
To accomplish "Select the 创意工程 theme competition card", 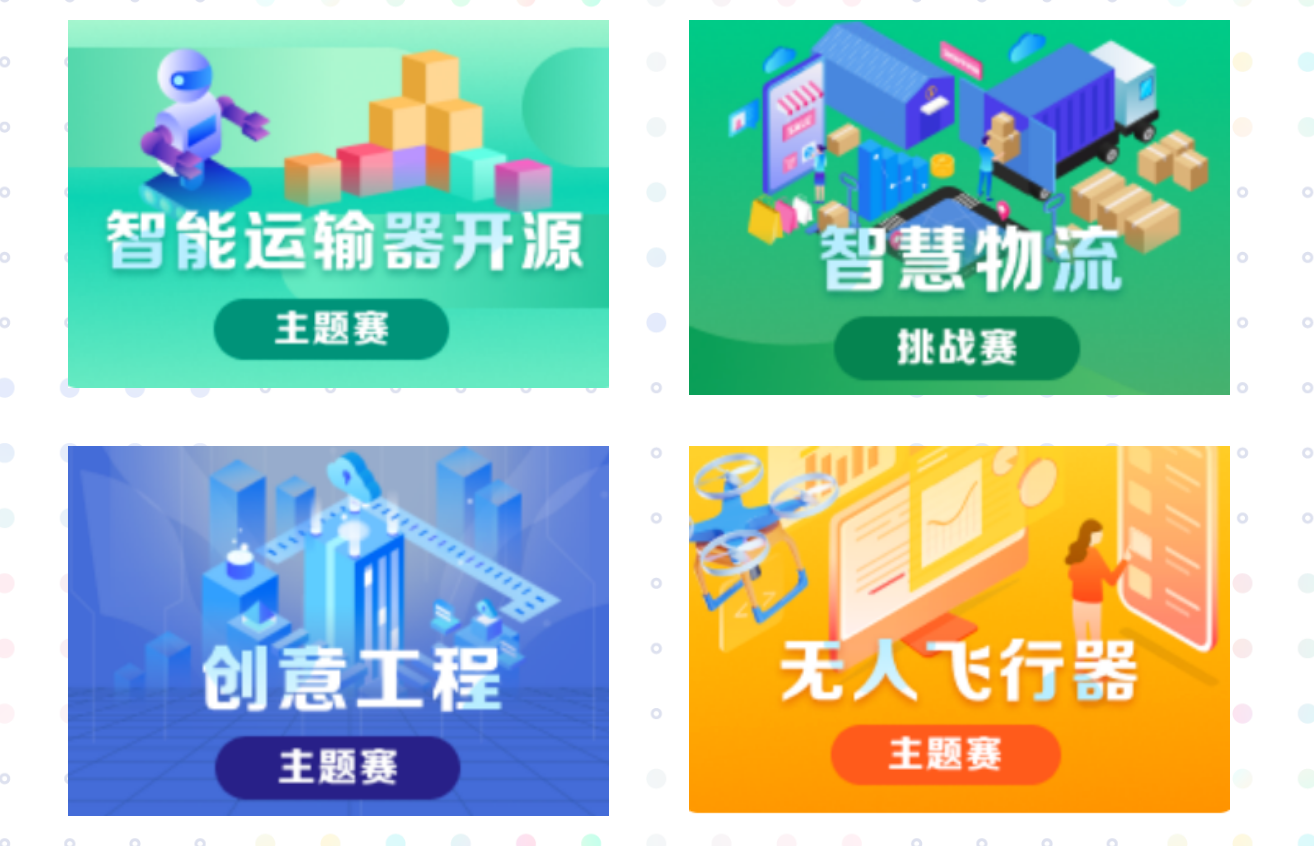I will pos(338,630).
